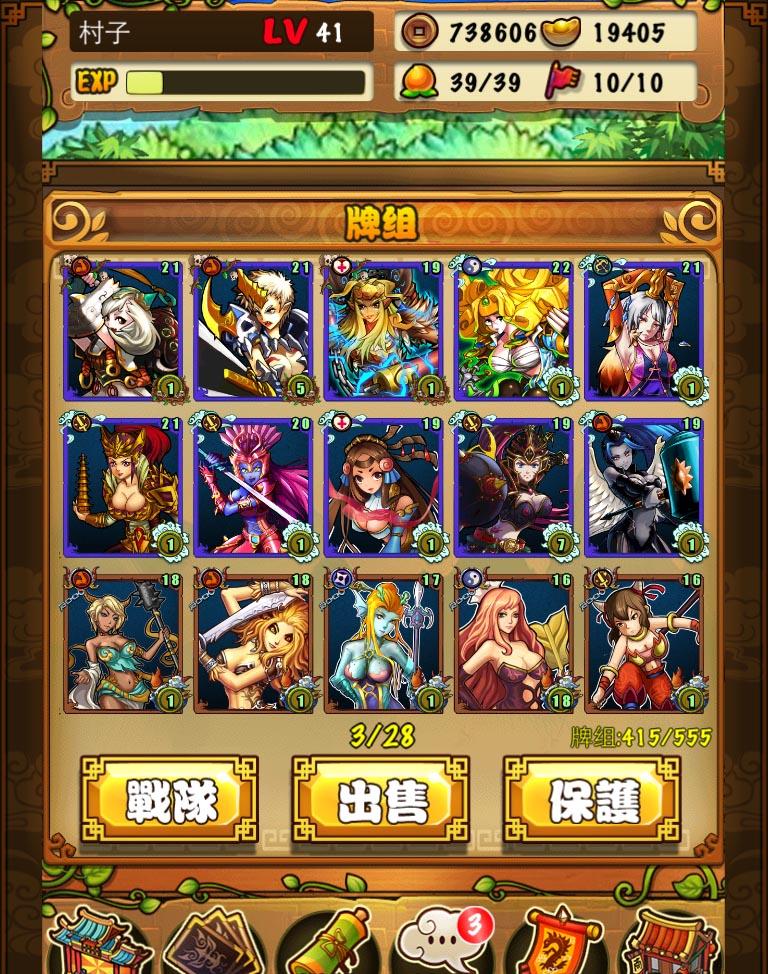Select the white-haired warrior card in top row
The image size is (768, 974).
[123, 331]
